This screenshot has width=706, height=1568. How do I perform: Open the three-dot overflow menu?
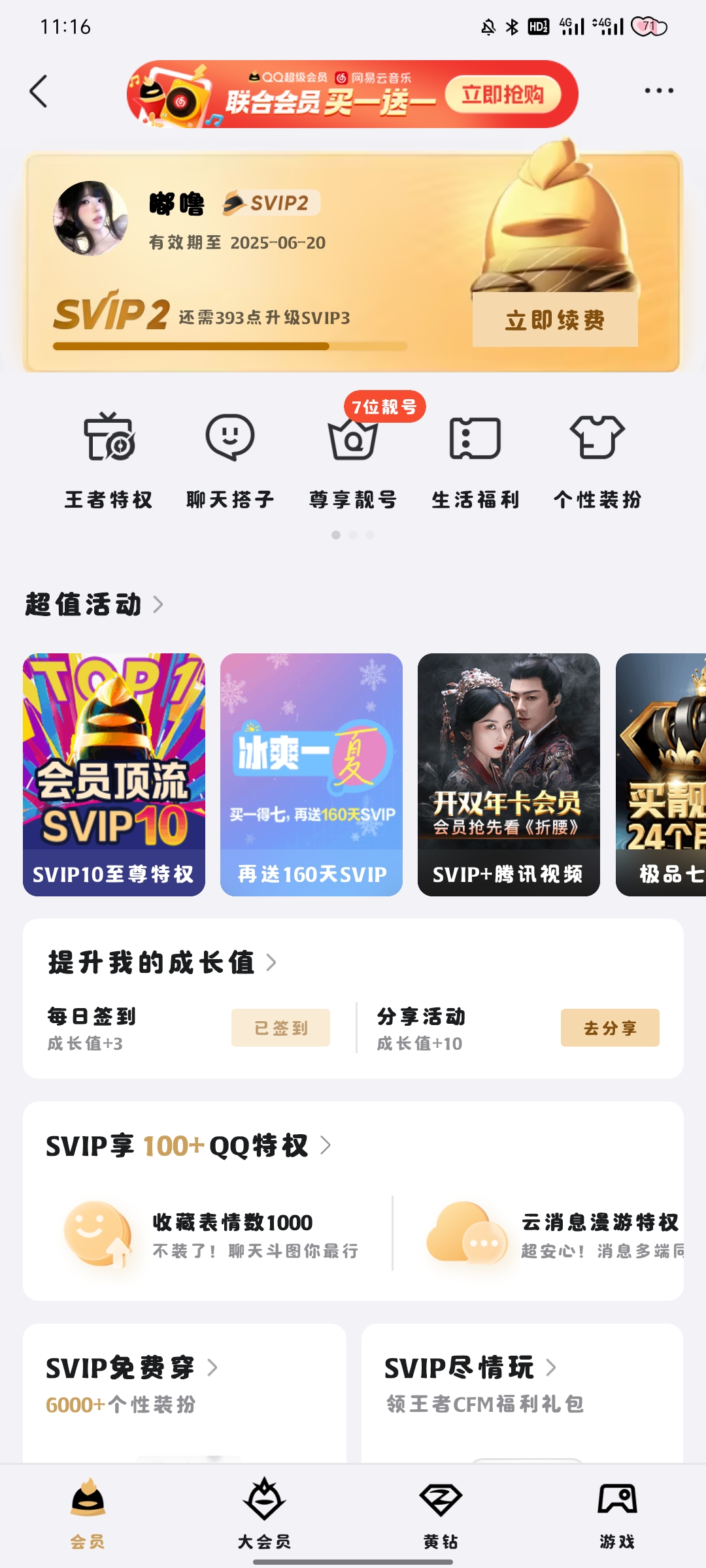[658, 91]
